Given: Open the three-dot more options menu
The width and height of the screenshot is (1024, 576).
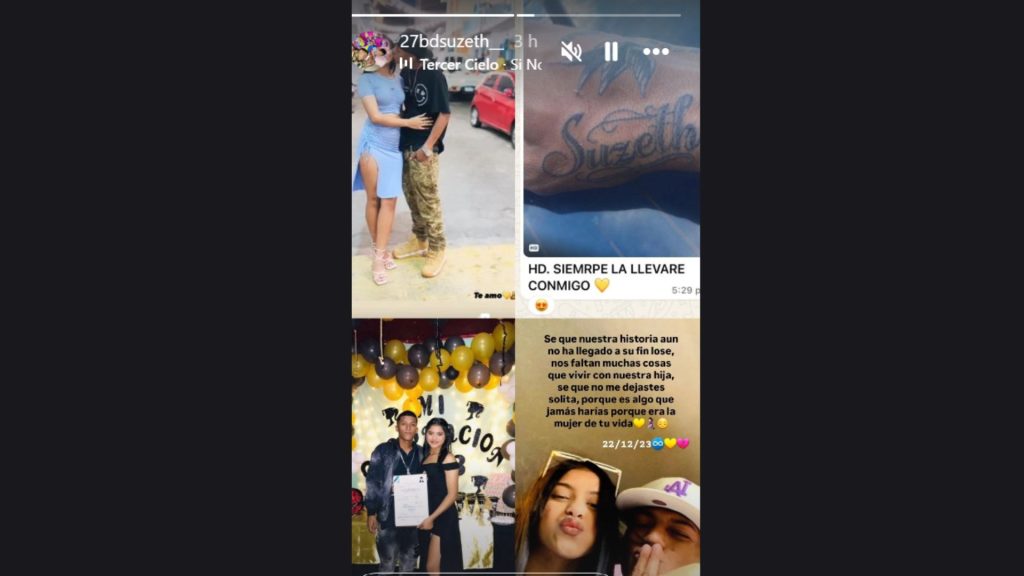Looking at the screenshot, I should coord(656,51).
